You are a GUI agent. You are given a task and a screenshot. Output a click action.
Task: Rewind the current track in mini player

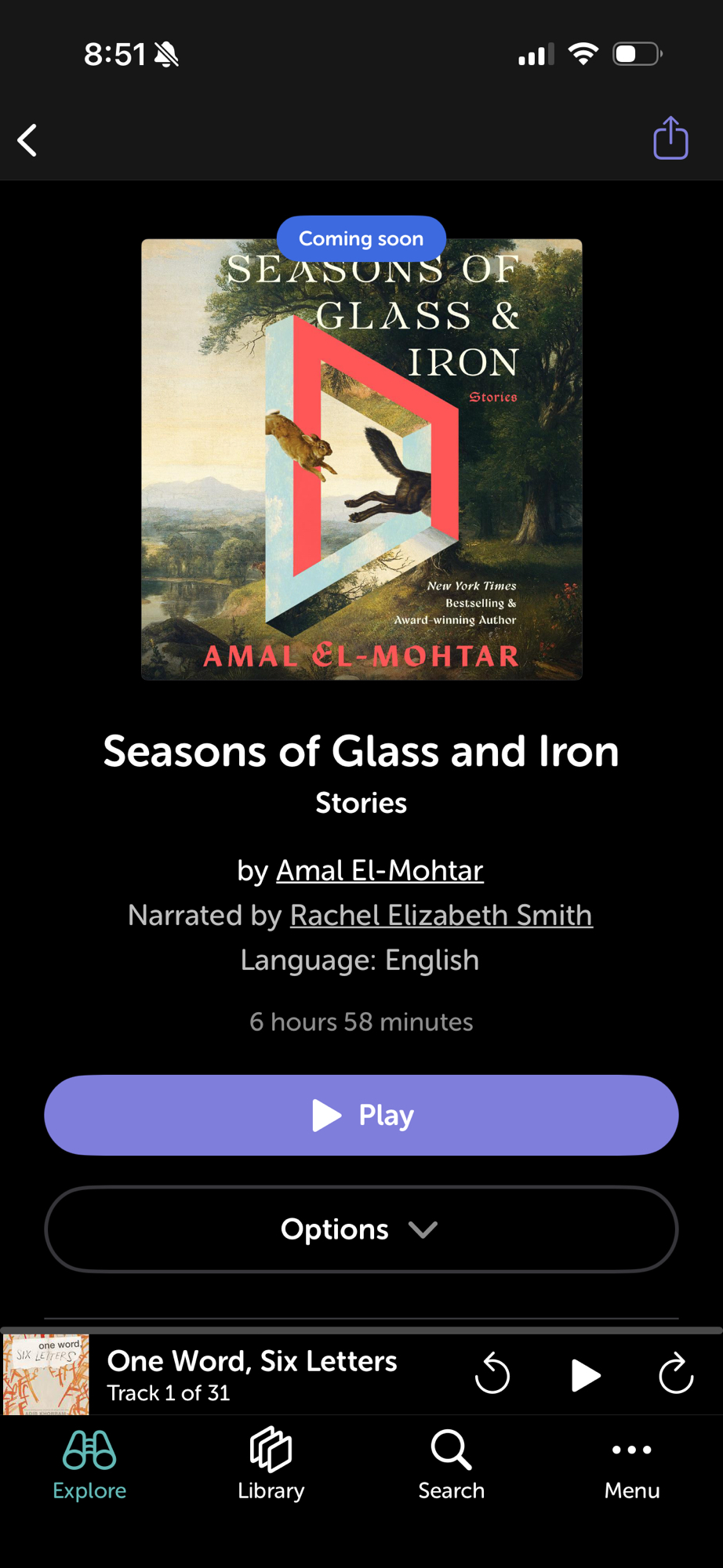pos(492,1374)
